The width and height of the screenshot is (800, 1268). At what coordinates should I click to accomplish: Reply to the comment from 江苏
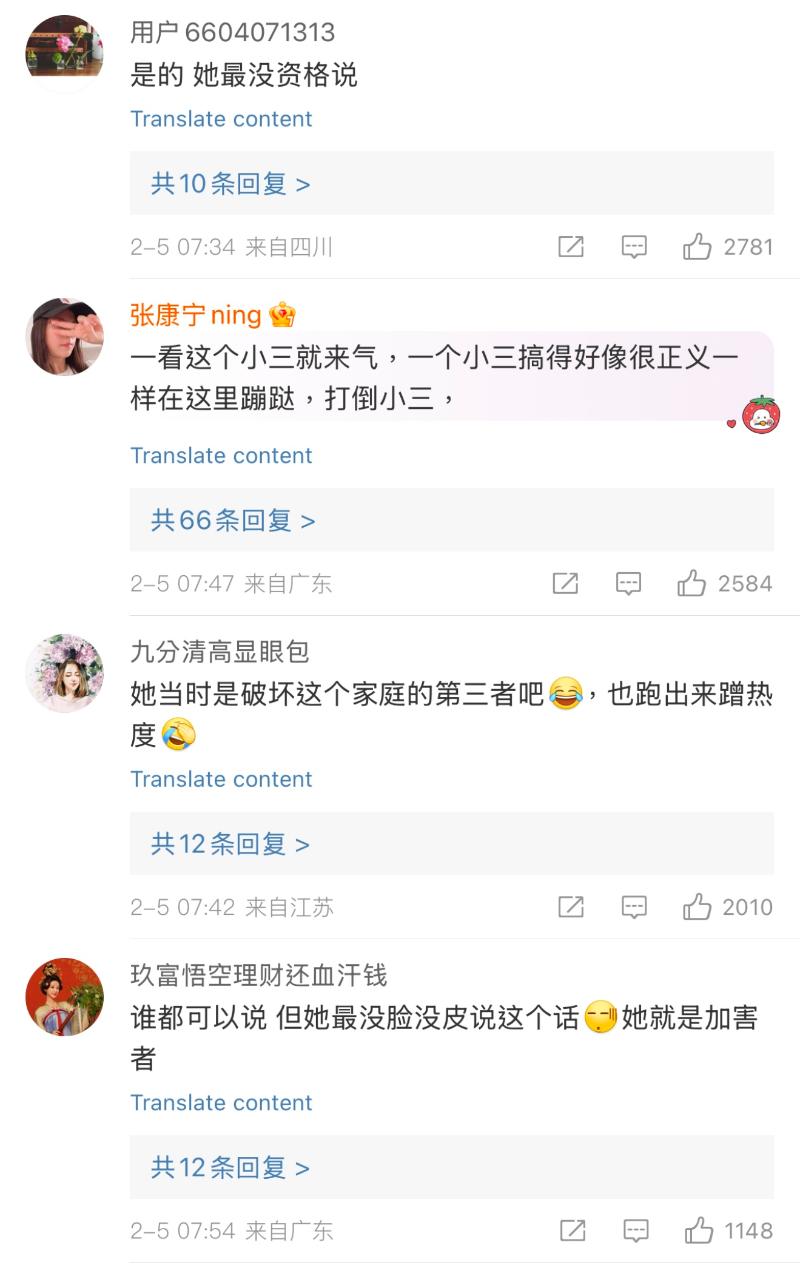(634, 908)
